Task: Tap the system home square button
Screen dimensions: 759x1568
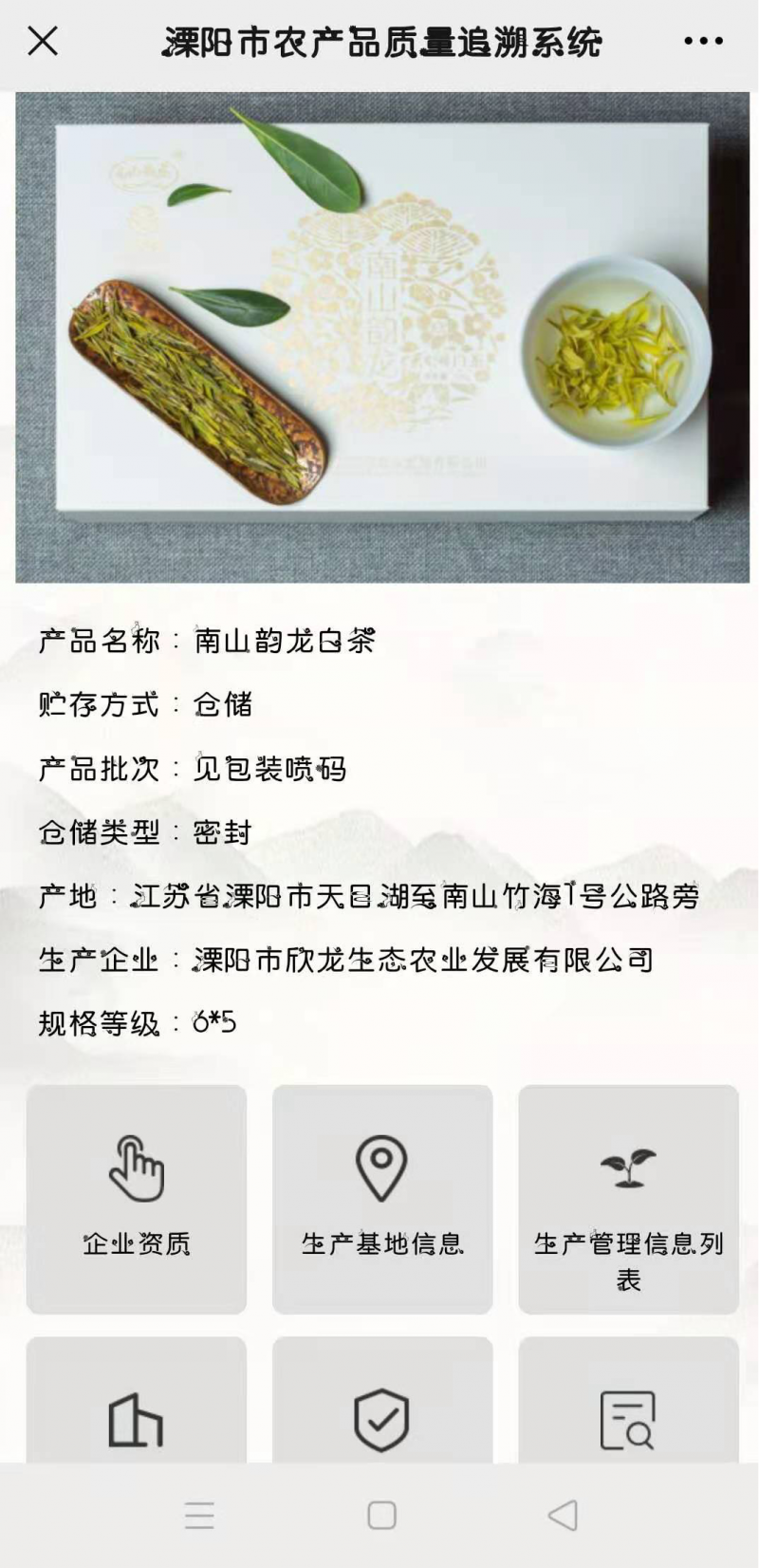Action: click(381, 1515)
